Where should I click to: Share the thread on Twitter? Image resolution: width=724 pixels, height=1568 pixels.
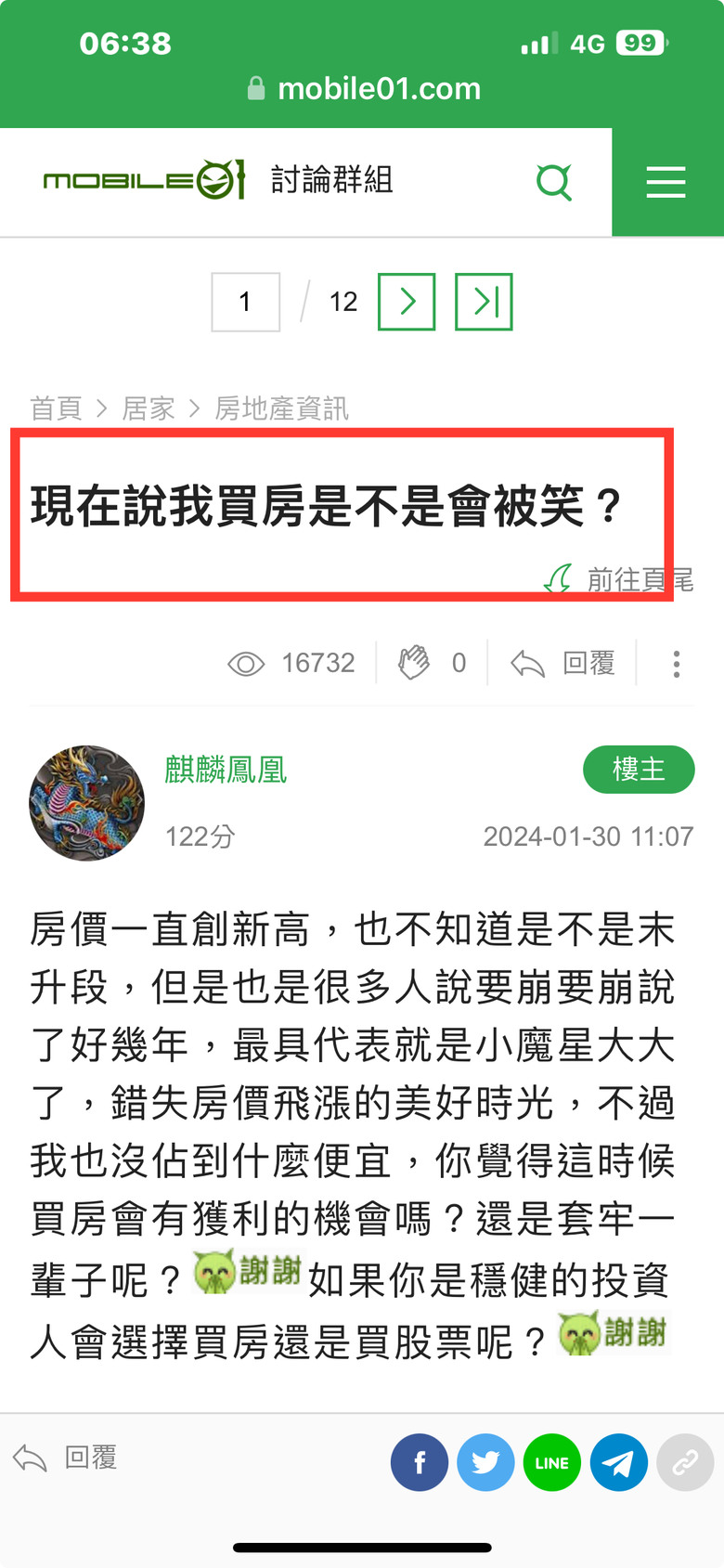[485, 1462]
